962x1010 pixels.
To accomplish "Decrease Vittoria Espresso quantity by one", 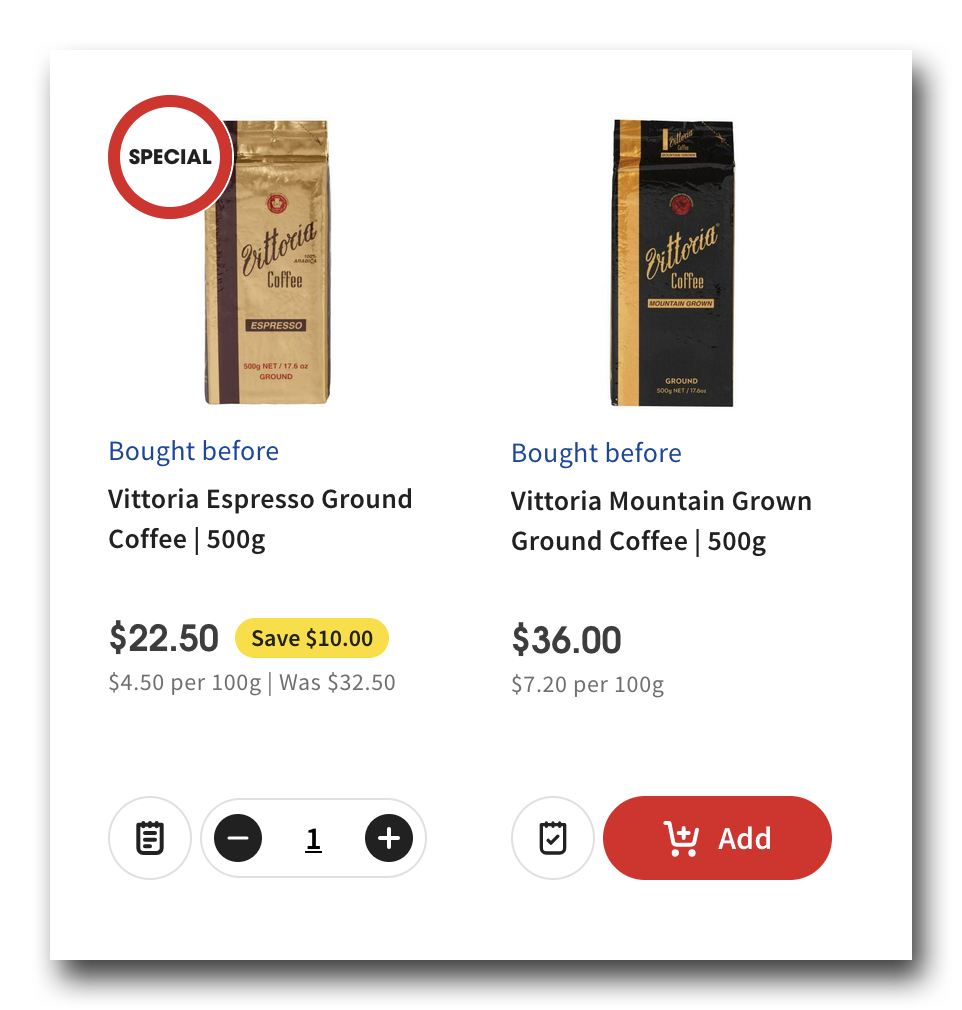I will click(x=238, y=838).
